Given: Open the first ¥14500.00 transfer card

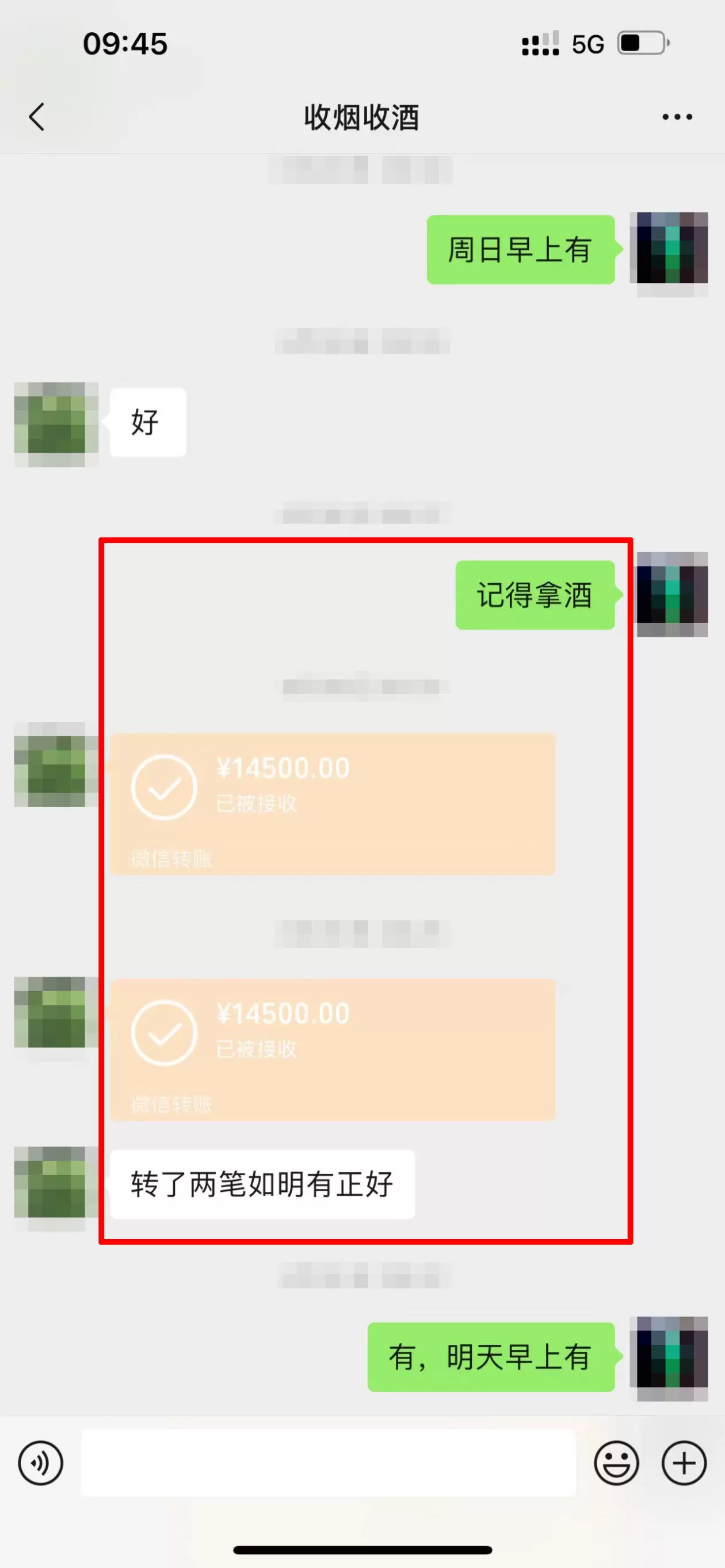Looking at the screenshot, I should pos(333,804).
